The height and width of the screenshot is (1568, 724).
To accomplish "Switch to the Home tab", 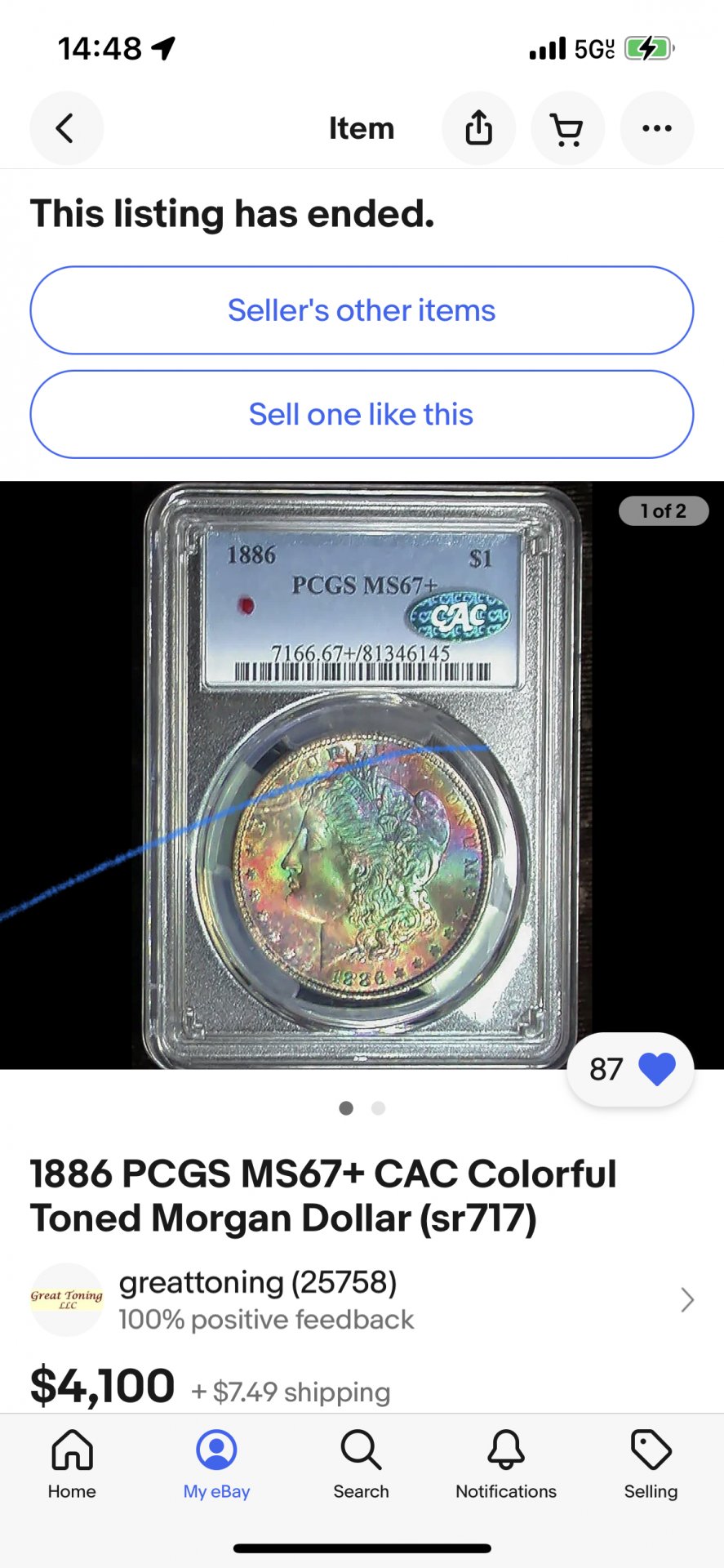I will (72, 1465).
